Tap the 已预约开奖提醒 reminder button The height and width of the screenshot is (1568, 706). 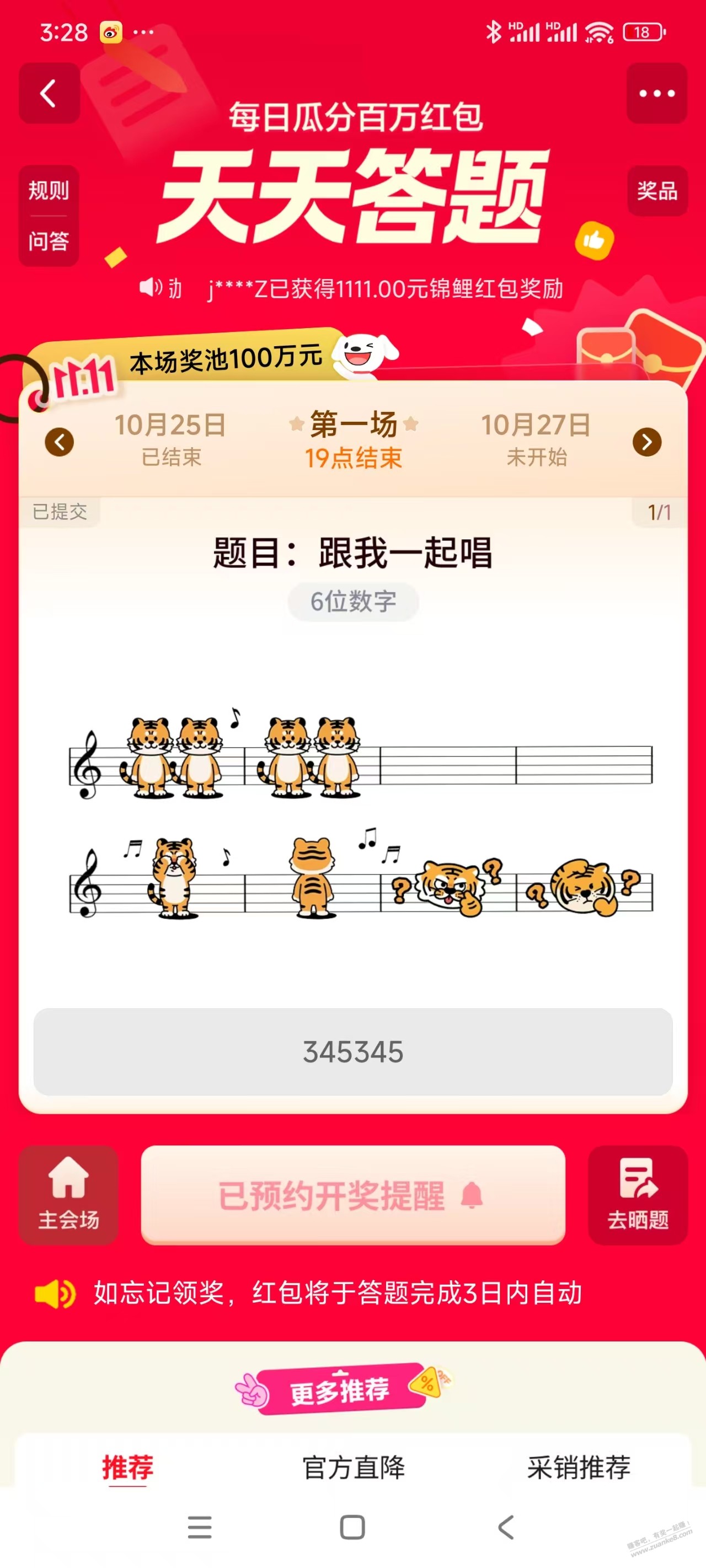tap(354, 1195)
